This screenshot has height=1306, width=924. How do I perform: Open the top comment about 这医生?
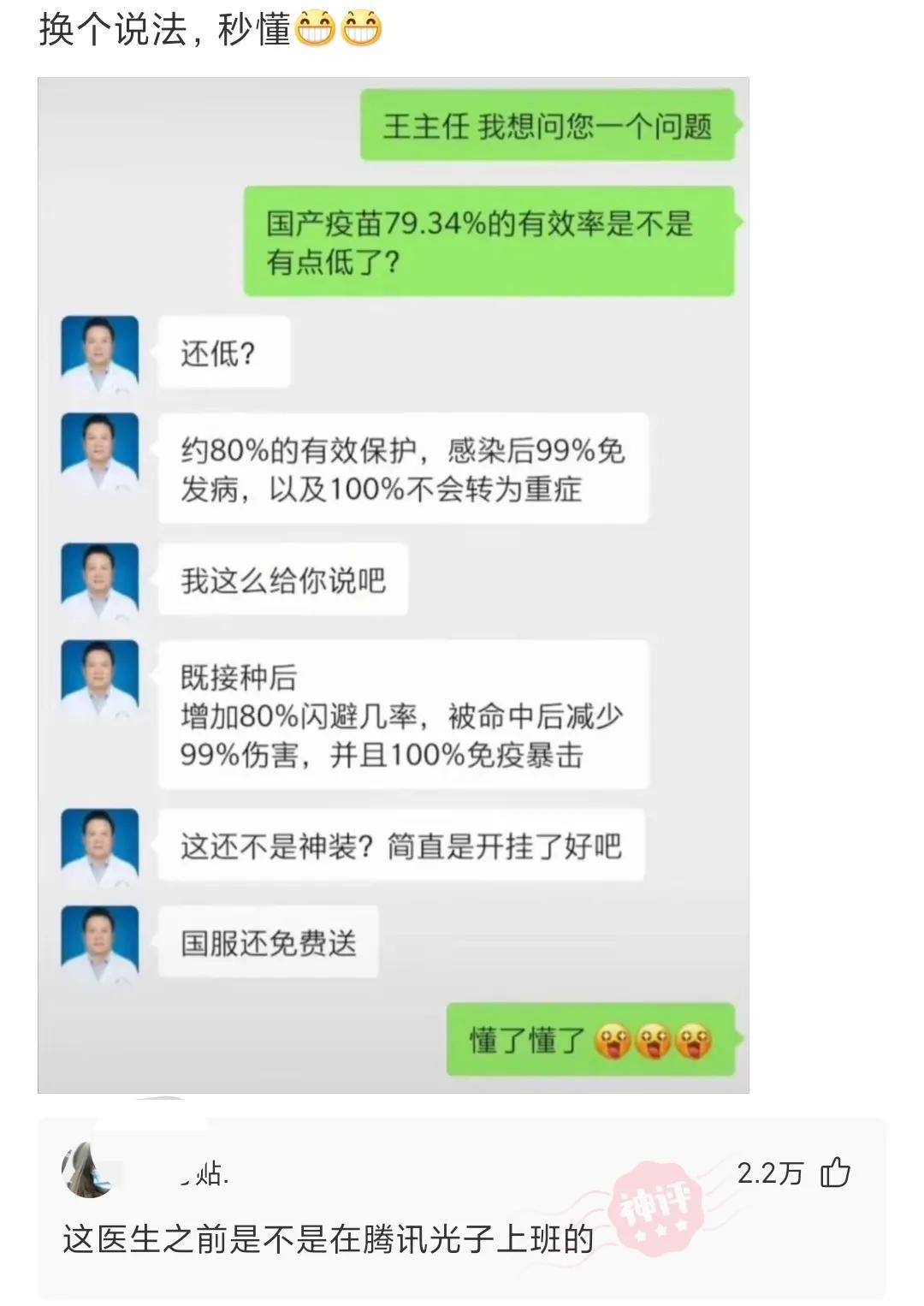[328, 1238]
